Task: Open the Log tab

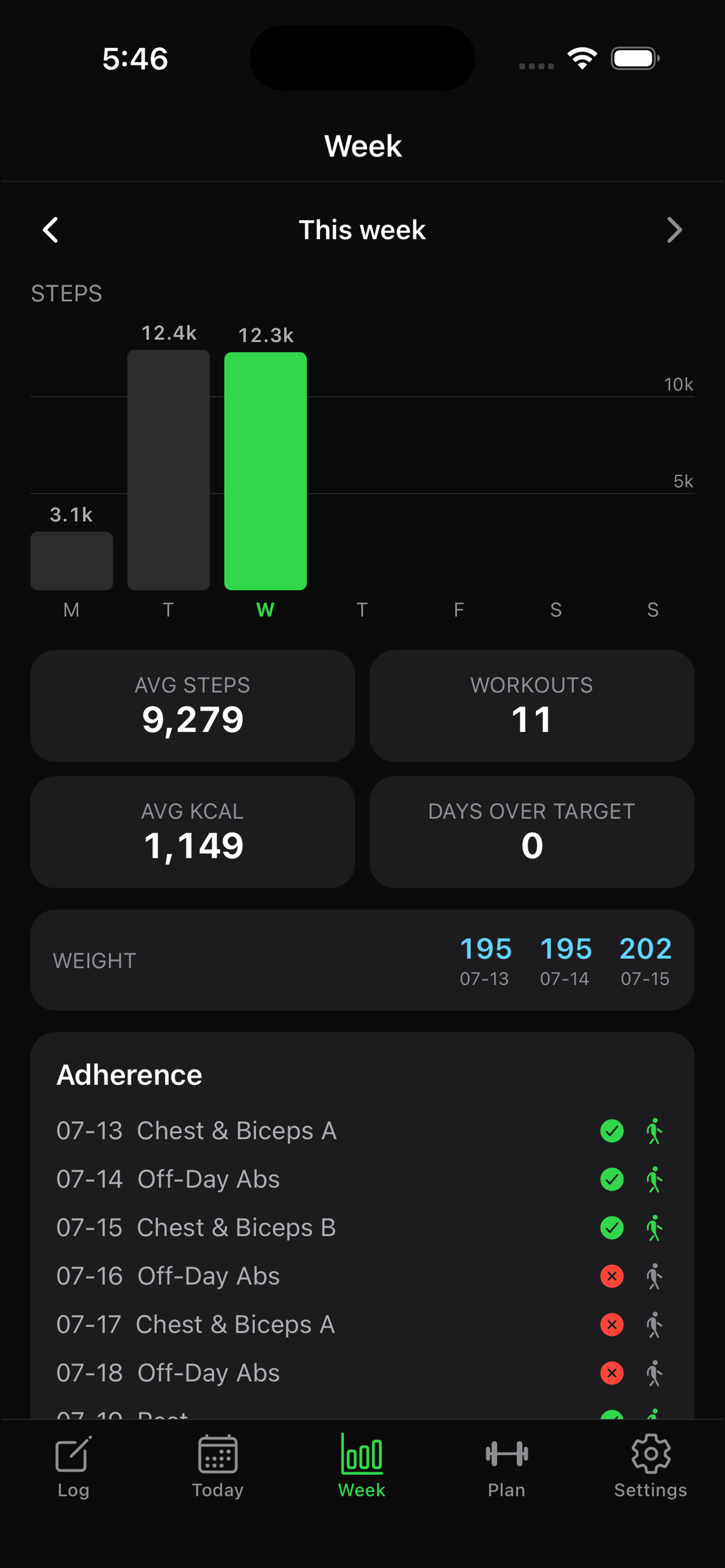Action: point(73,1467)
